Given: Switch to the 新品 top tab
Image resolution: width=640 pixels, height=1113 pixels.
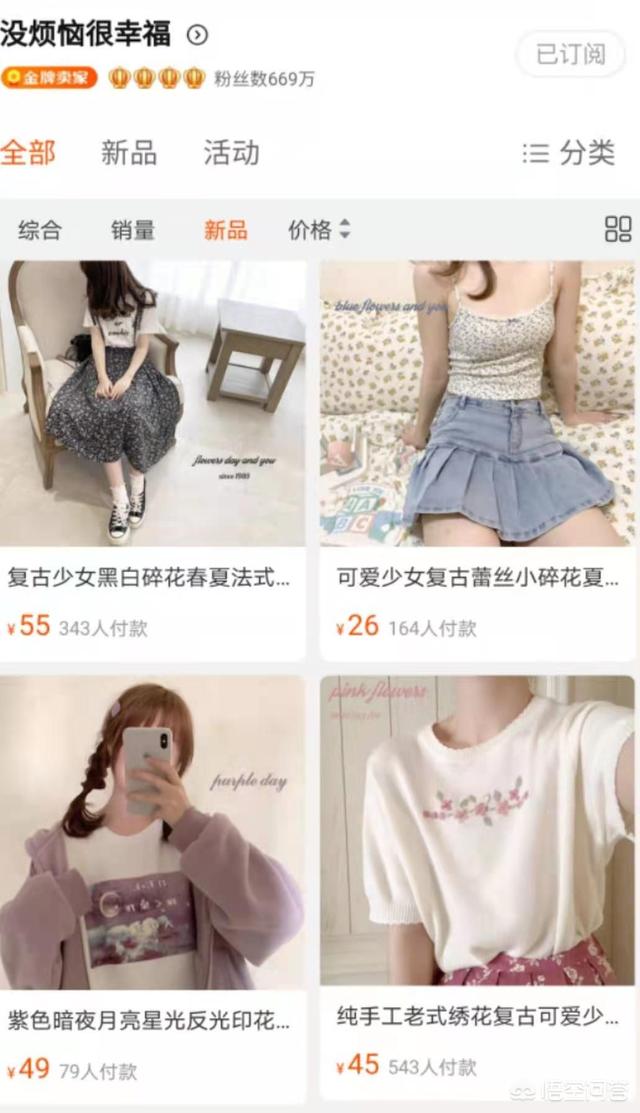Looking at the screenshot, I should click(x=128, y=153).
